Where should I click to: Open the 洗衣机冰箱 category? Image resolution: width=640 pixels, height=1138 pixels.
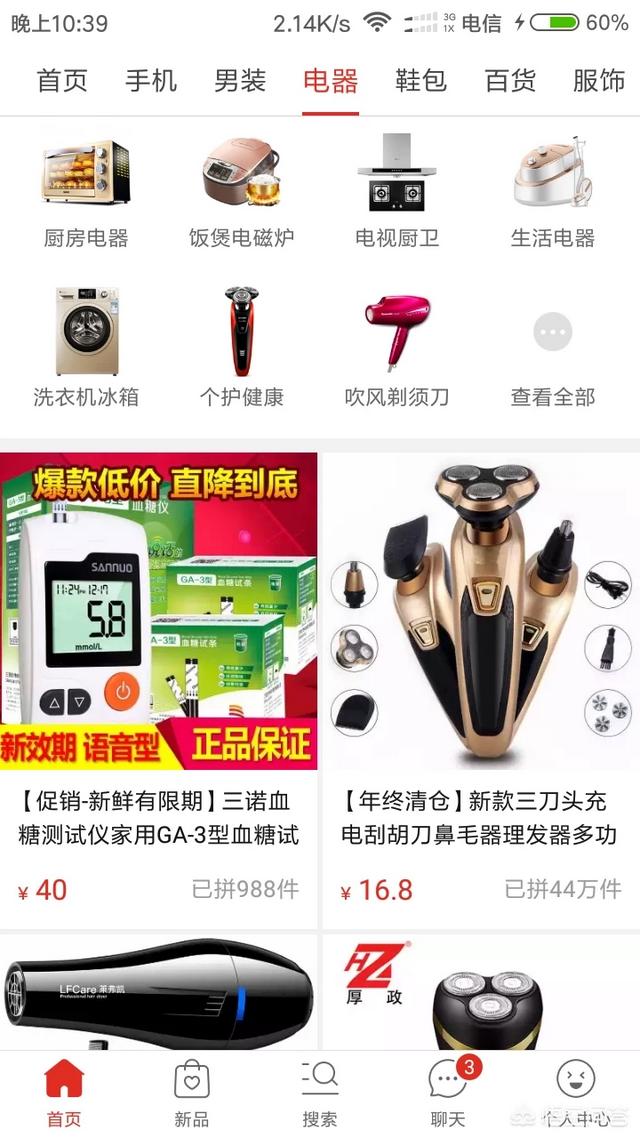click(86, 347)
